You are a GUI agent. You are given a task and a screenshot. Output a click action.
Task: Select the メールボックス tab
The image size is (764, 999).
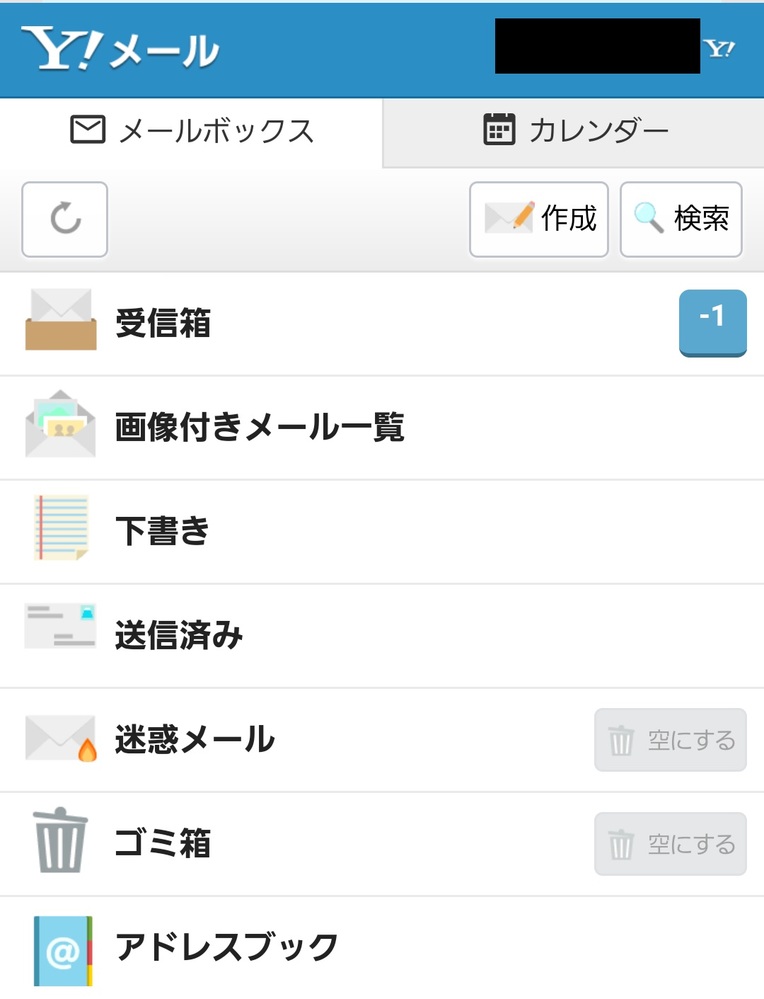coord(191,131)
